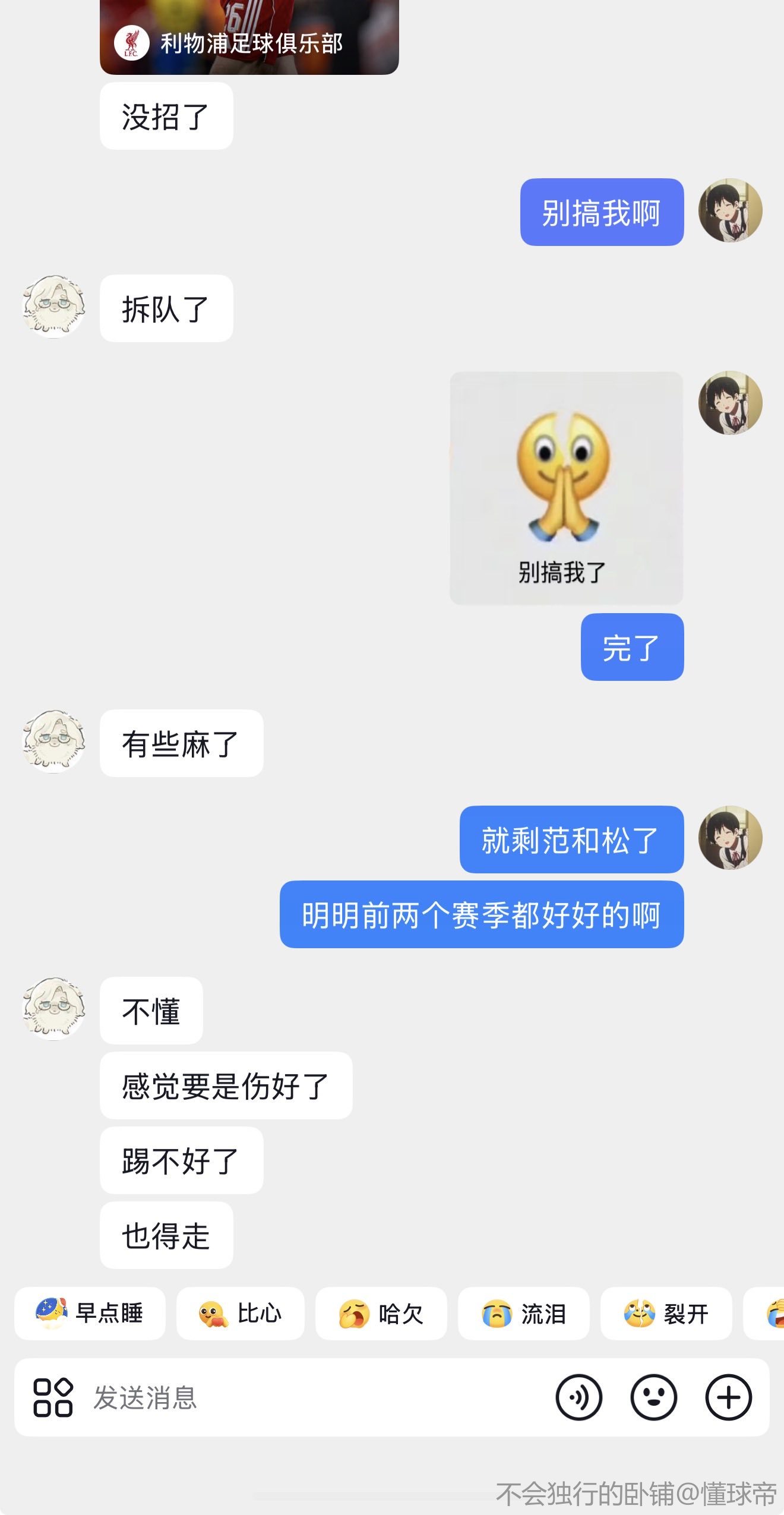View the 别搞我了 praying sticker
The image size is (784, 1515).
point(566,488)
